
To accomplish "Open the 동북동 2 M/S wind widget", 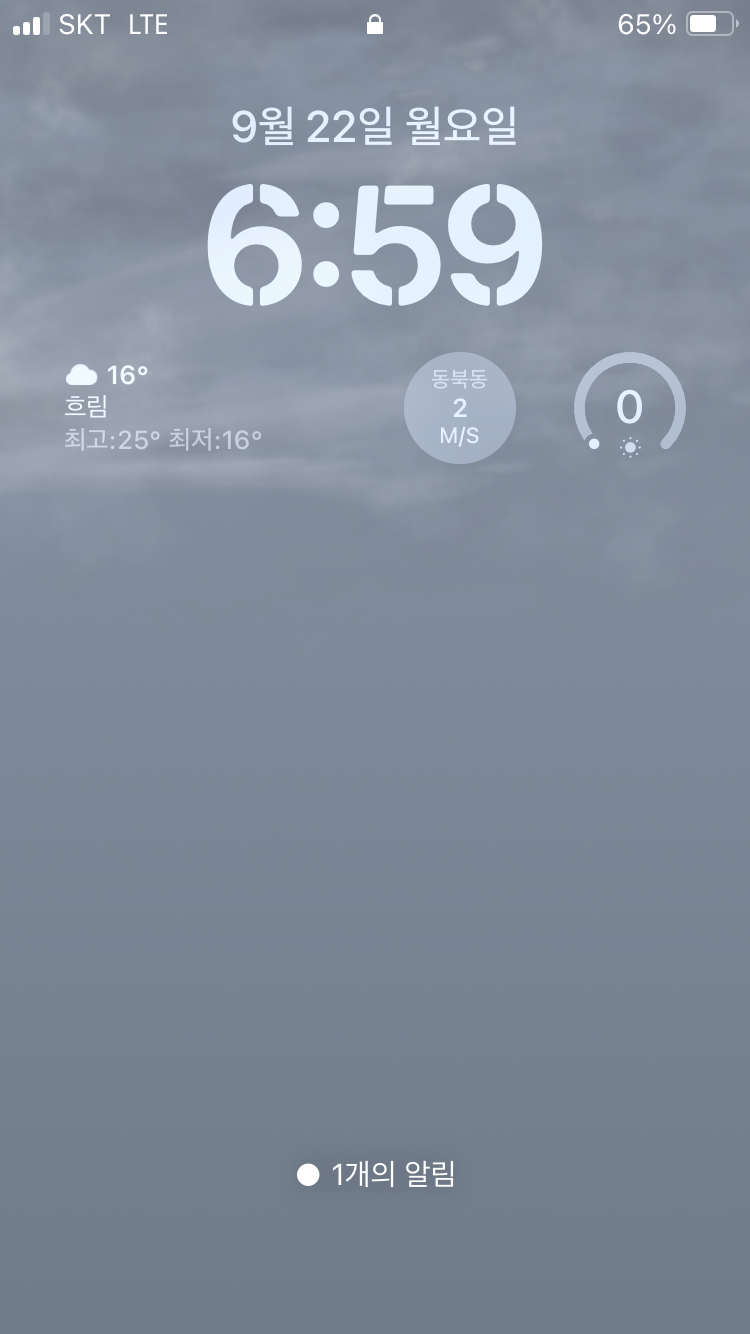I will 460,408.
